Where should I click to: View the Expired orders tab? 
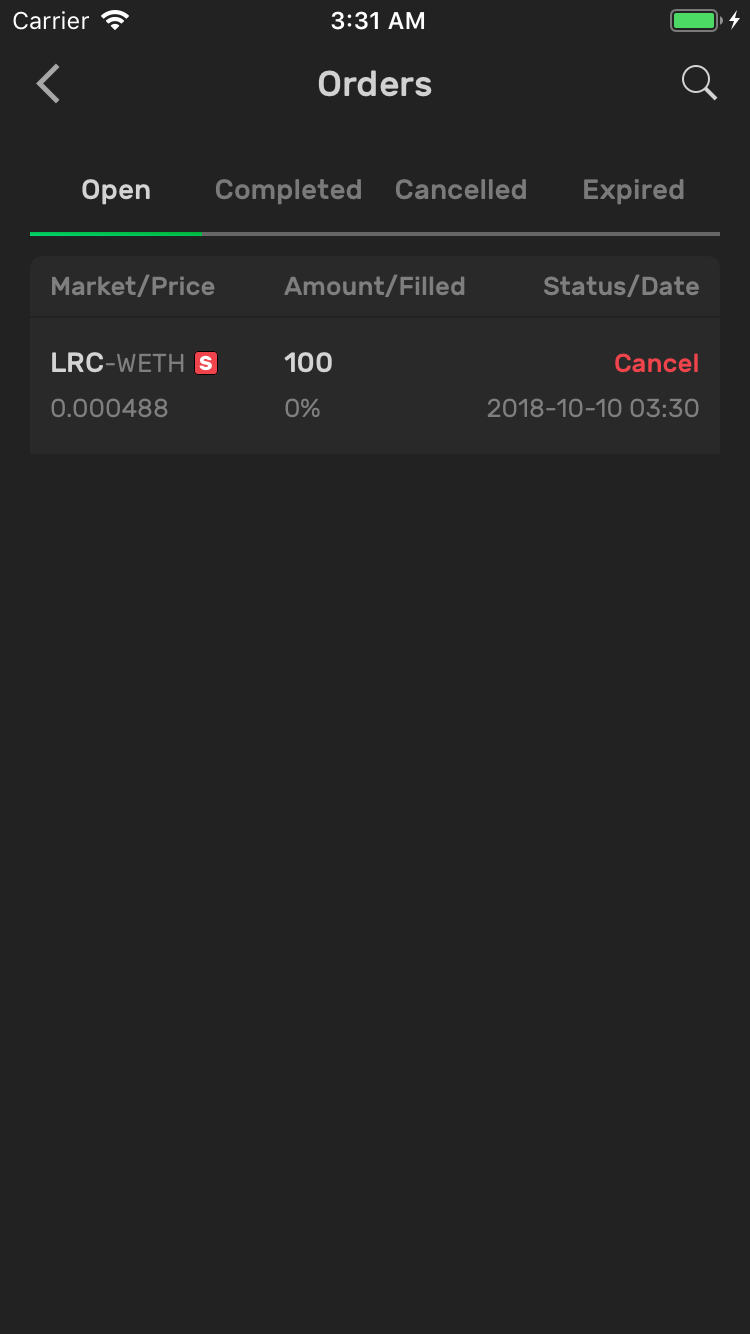(x=633, y=190)
